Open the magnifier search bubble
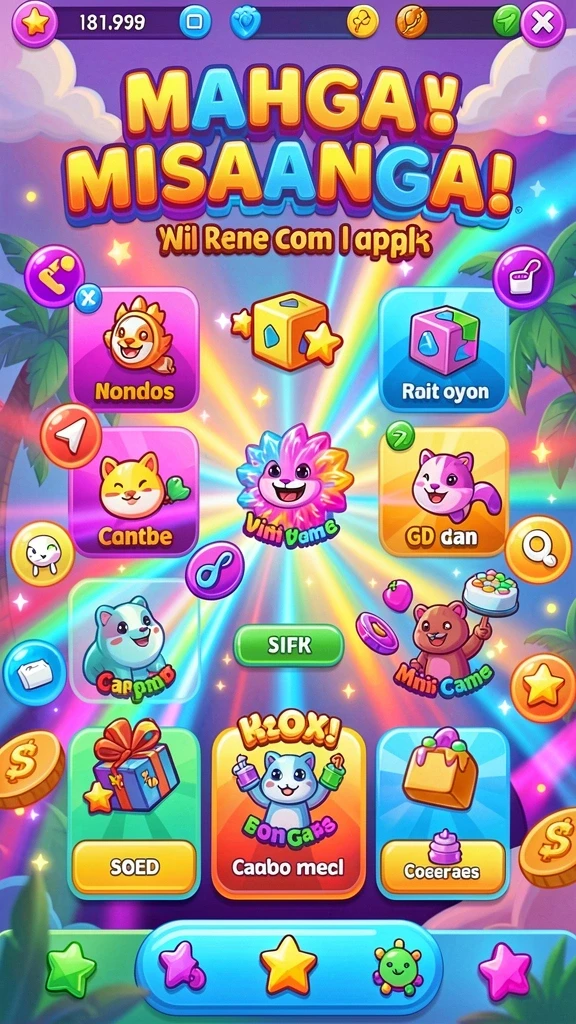This screenshot has height=1024, width=576. coord(539,550)
